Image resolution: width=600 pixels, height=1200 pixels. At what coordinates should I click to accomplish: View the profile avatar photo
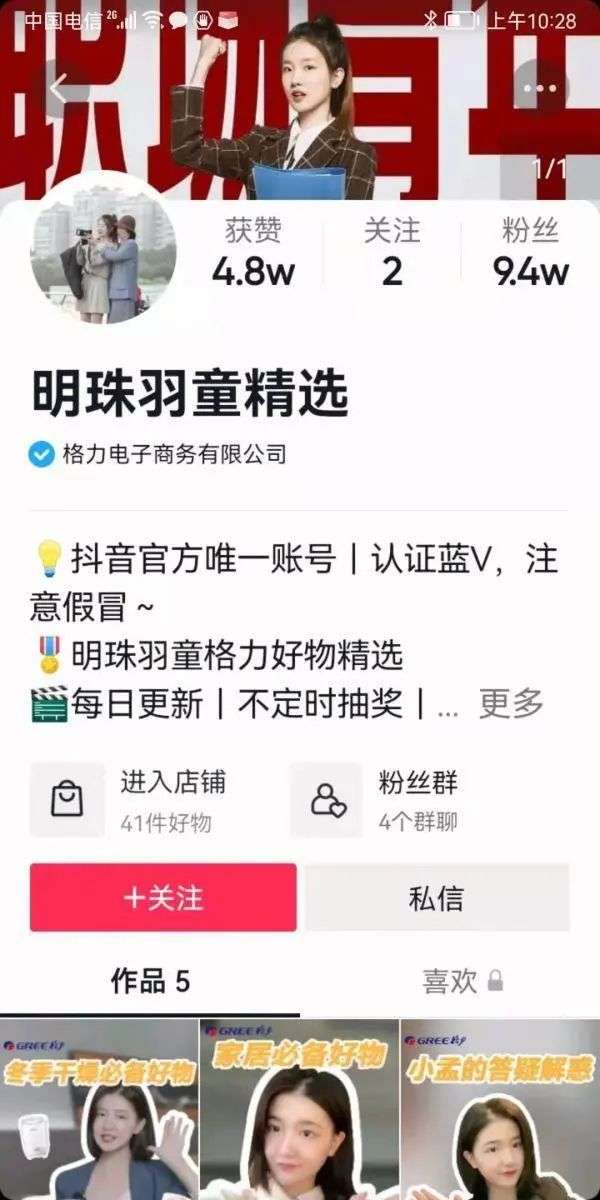pos(104,253)
